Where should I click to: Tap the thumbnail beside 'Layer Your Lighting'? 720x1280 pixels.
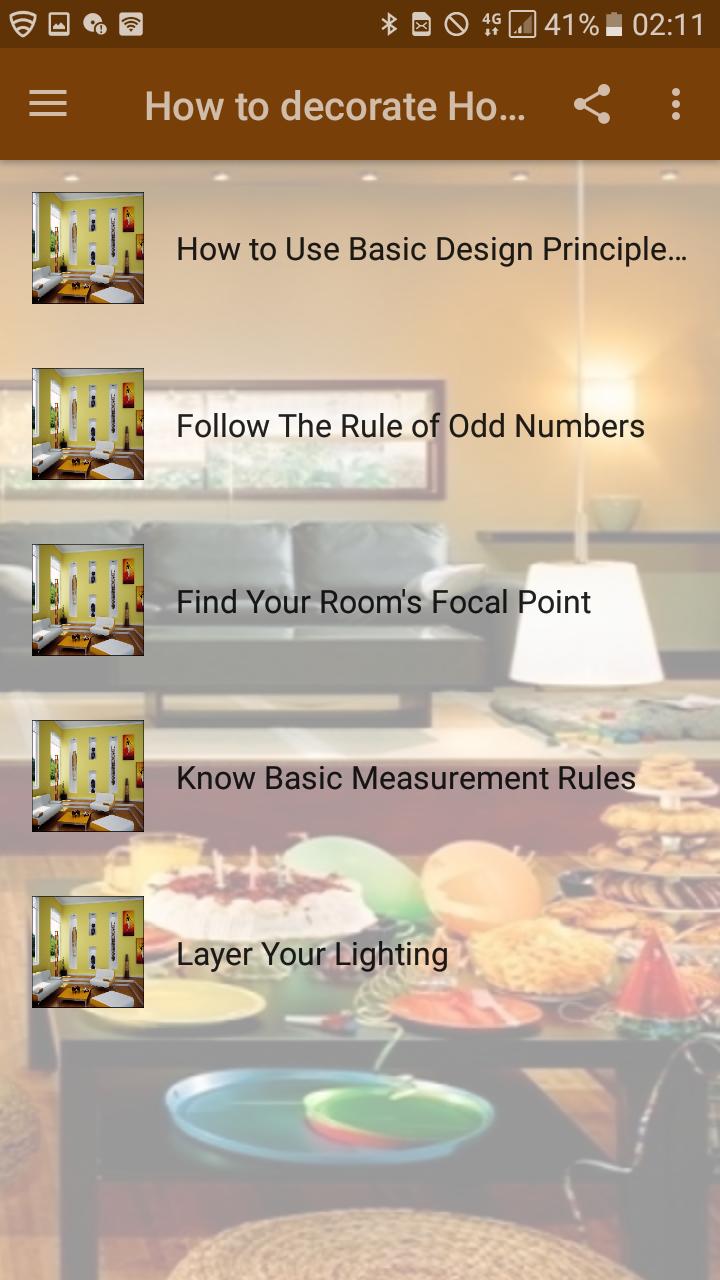point(87,953)
